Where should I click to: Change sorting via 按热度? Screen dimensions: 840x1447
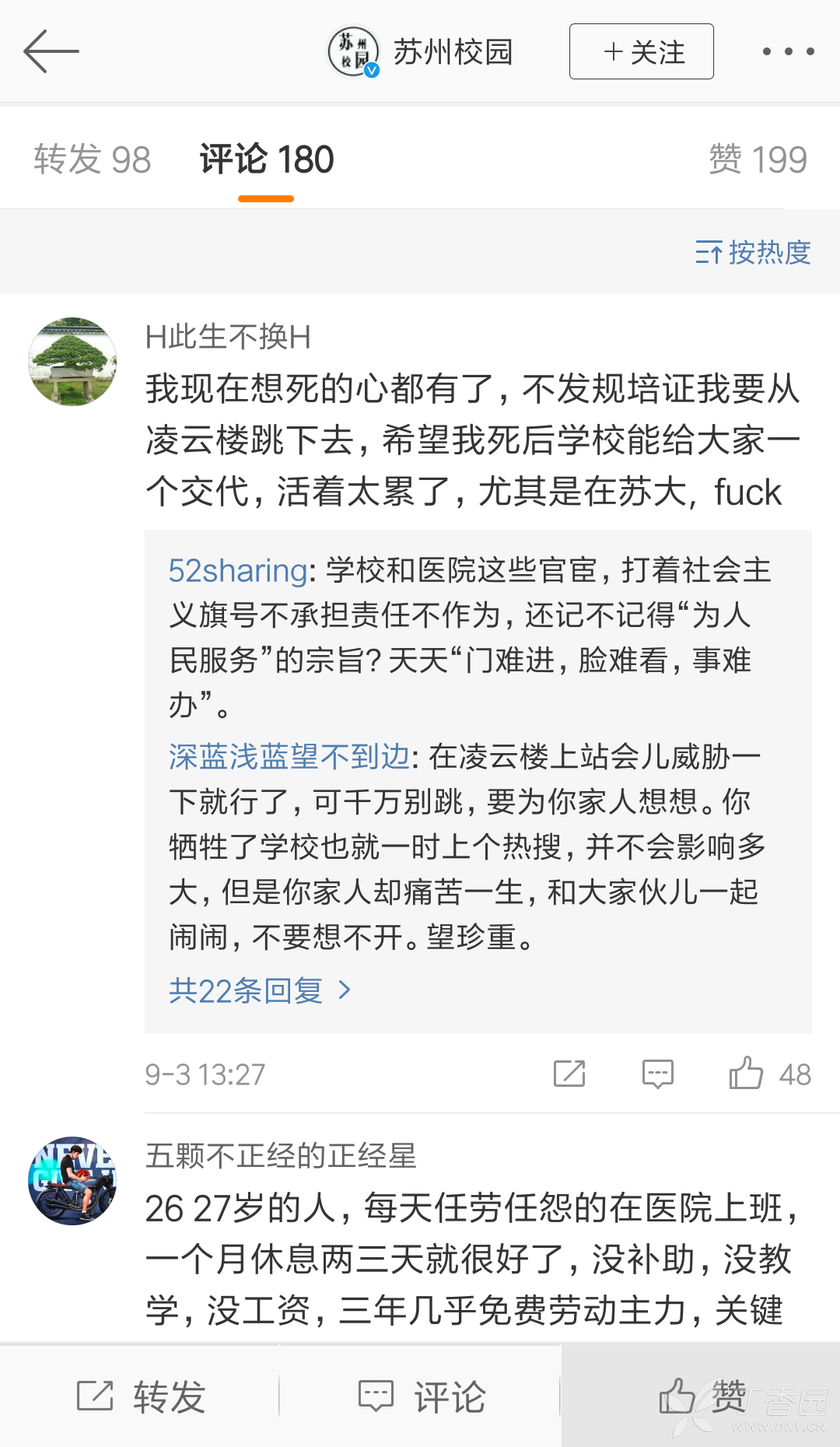click(753, 252)
